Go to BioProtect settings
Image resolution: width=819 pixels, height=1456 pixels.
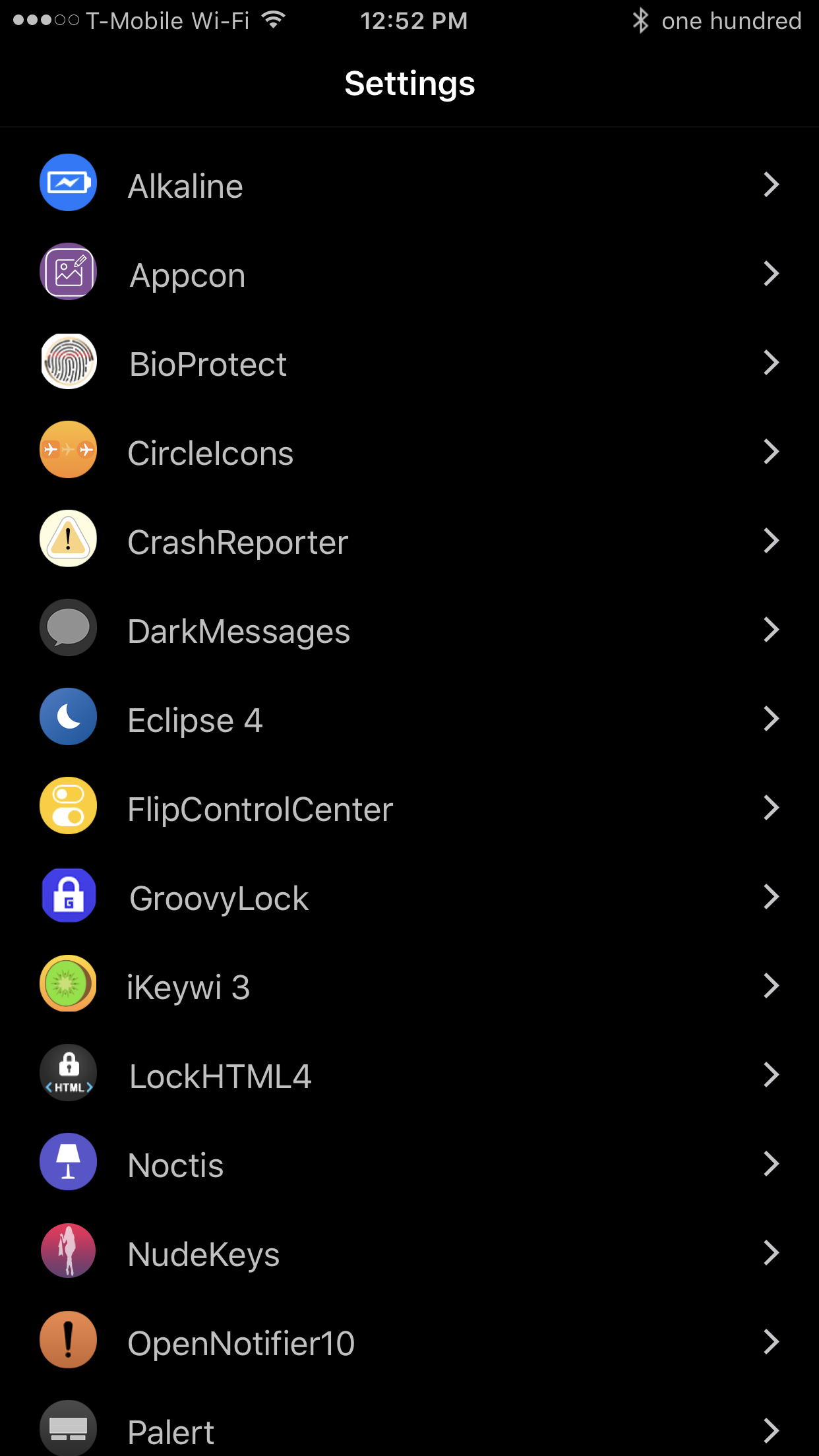(409, 362)
